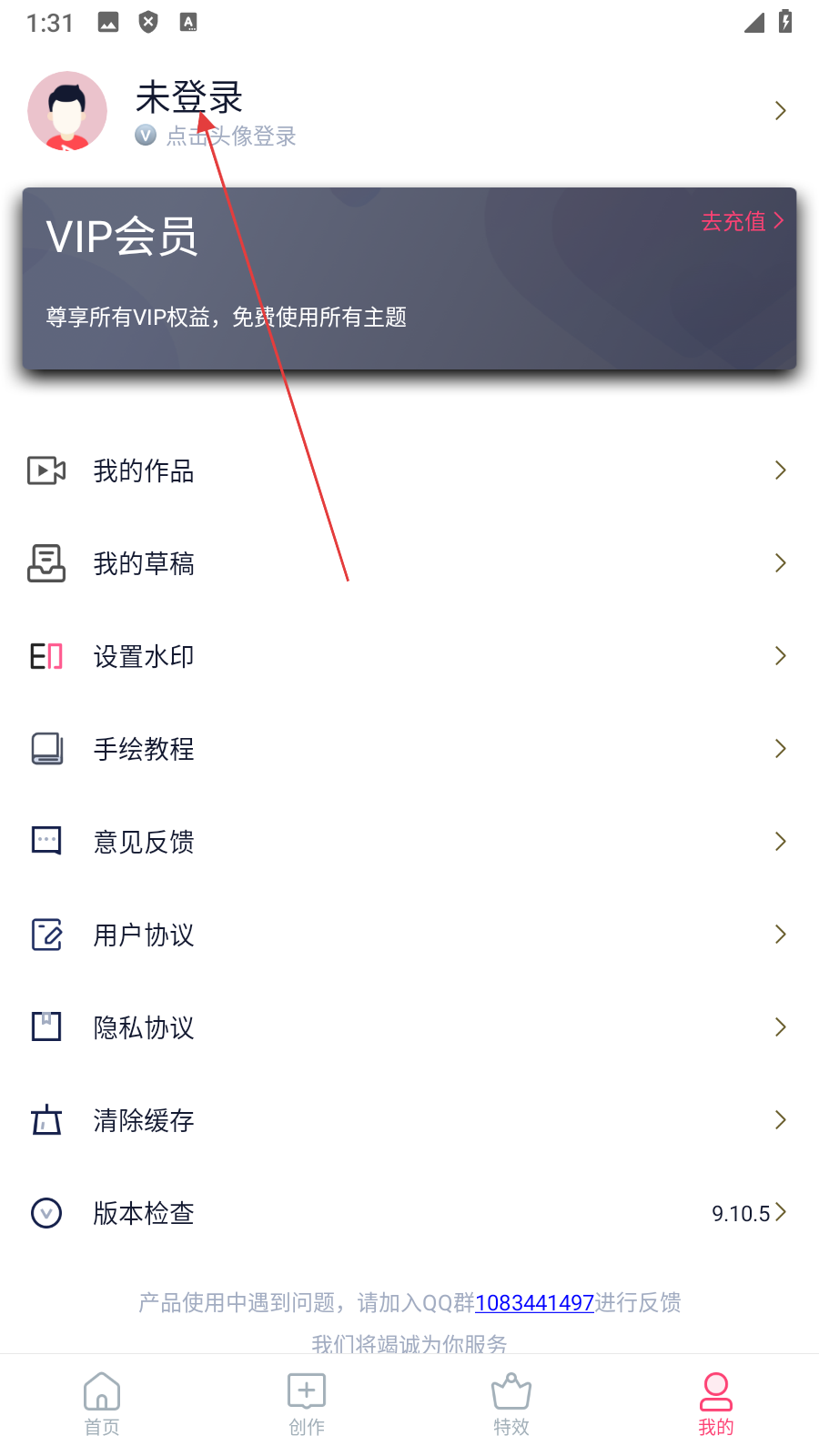This screenshot has width=819, height=1456.
Task: Select 清除缓存 to clear cache
Action: pyautogui.click(x=409, y=1120)
